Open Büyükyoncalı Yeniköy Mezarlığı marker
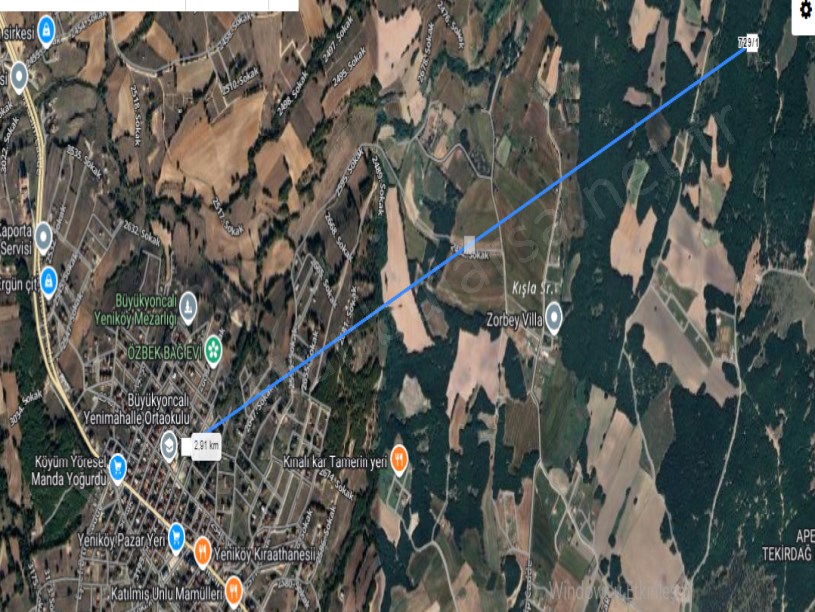This screenshot has width=815, height=612. pyautogui.click(x=188, y=307)
